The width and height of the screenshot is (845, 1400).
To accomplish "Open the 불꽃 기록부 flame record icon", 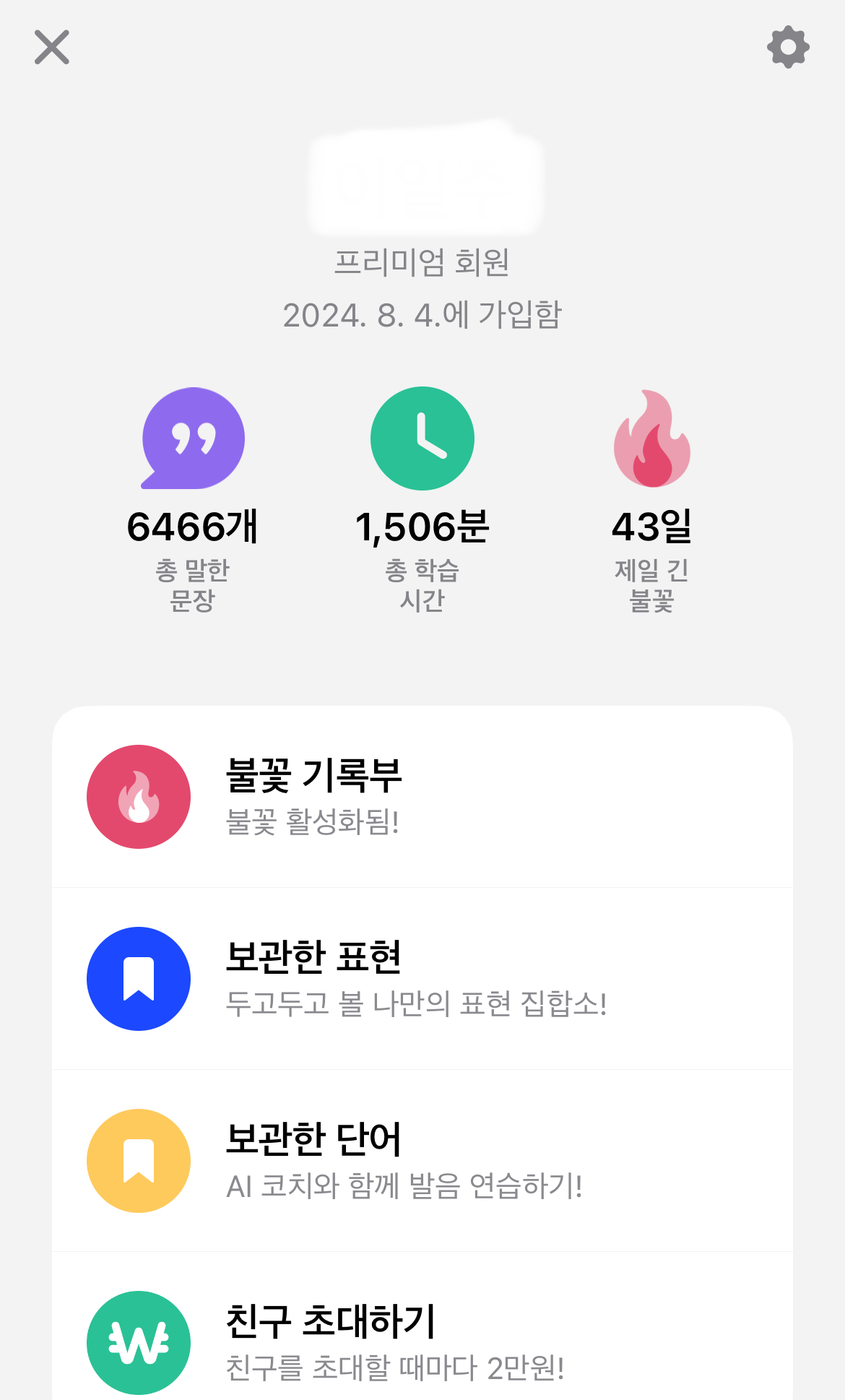I will click(139, 797).
